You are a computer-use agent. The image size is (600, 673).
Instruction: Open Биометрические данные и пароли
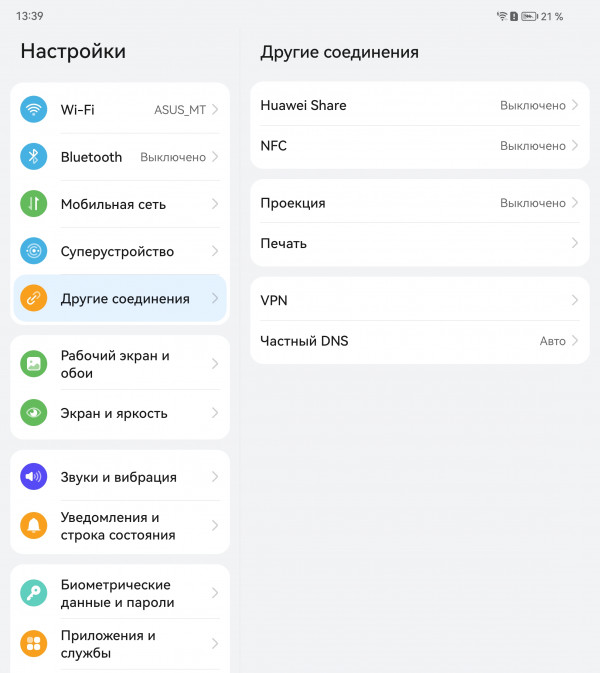[x=120, y=593]
